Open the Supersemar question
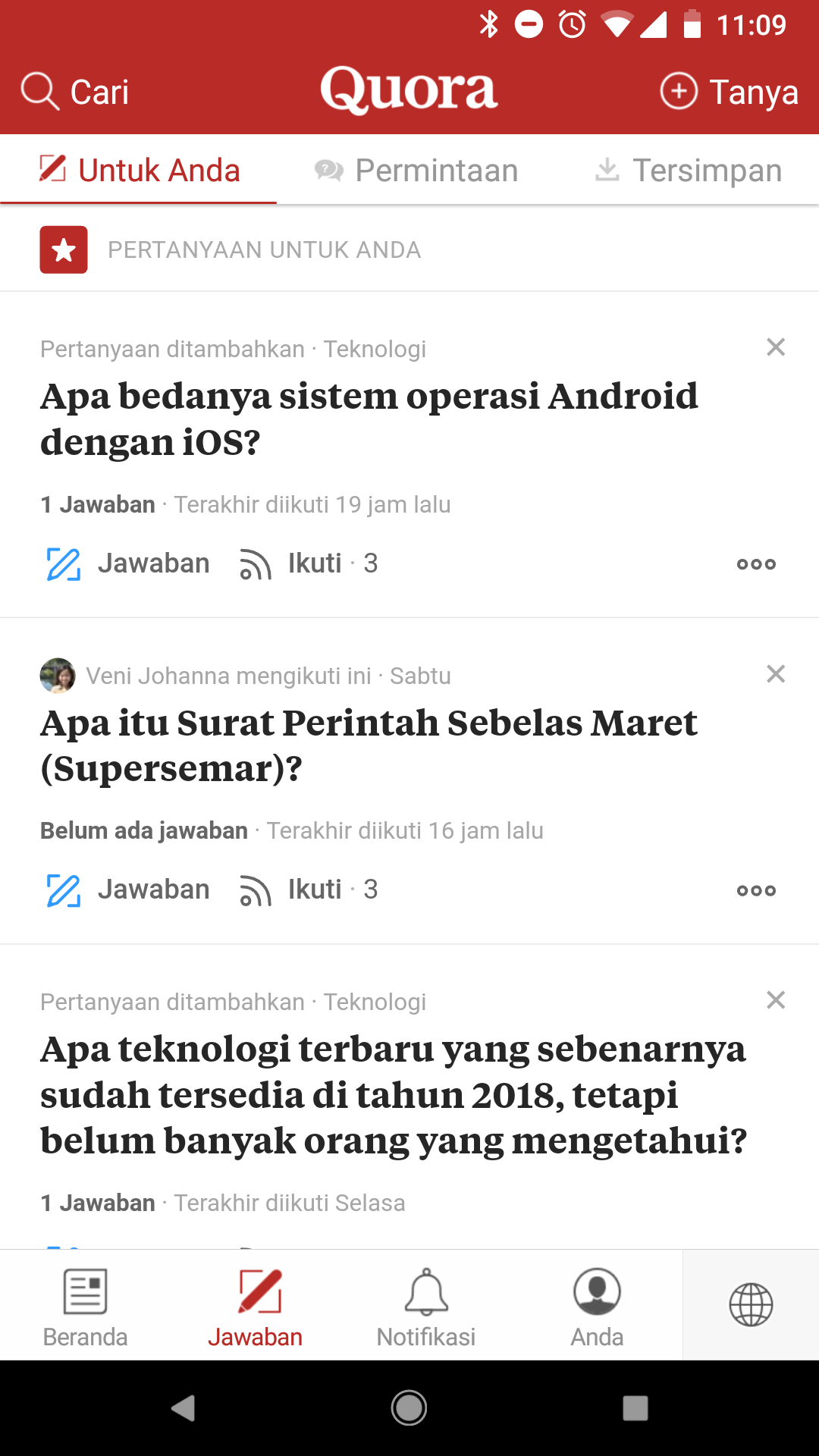 369,745
